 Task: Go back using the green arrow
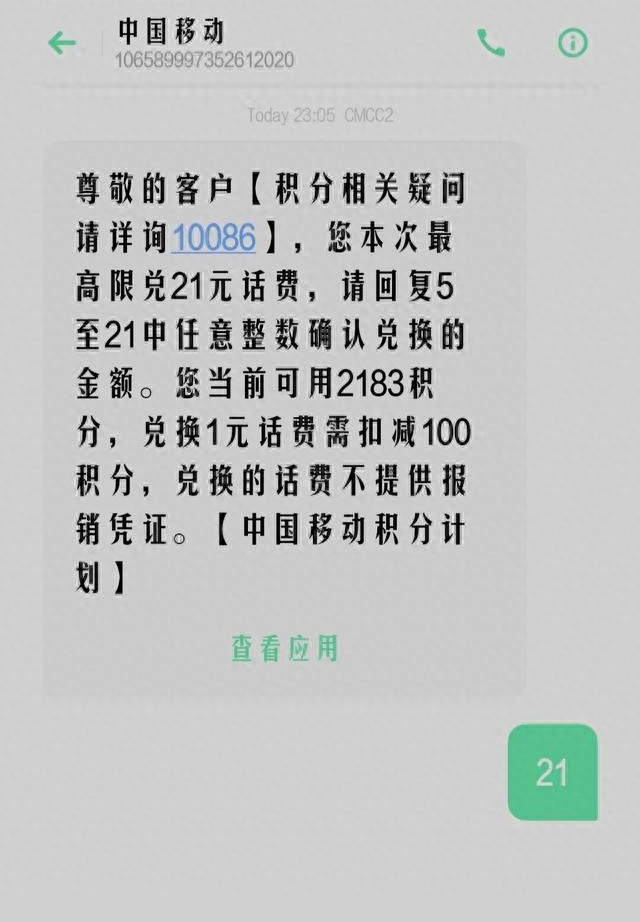coord(62,43)
